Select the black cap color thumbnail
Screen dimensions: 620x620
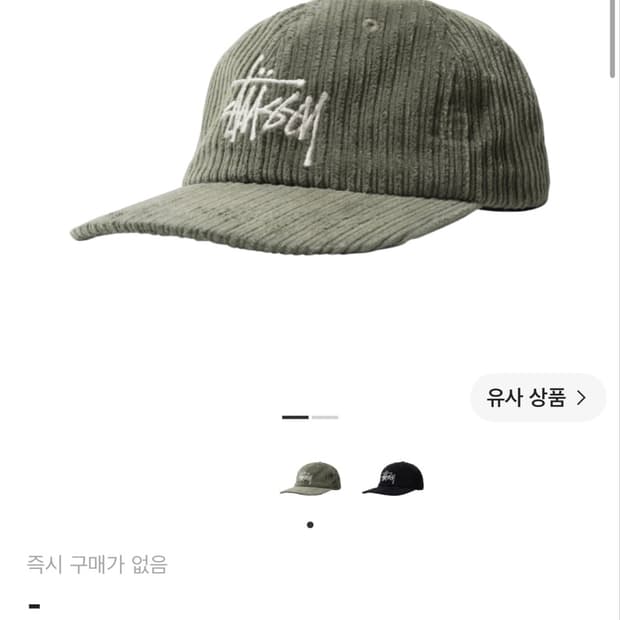click(x=393, y=478)
